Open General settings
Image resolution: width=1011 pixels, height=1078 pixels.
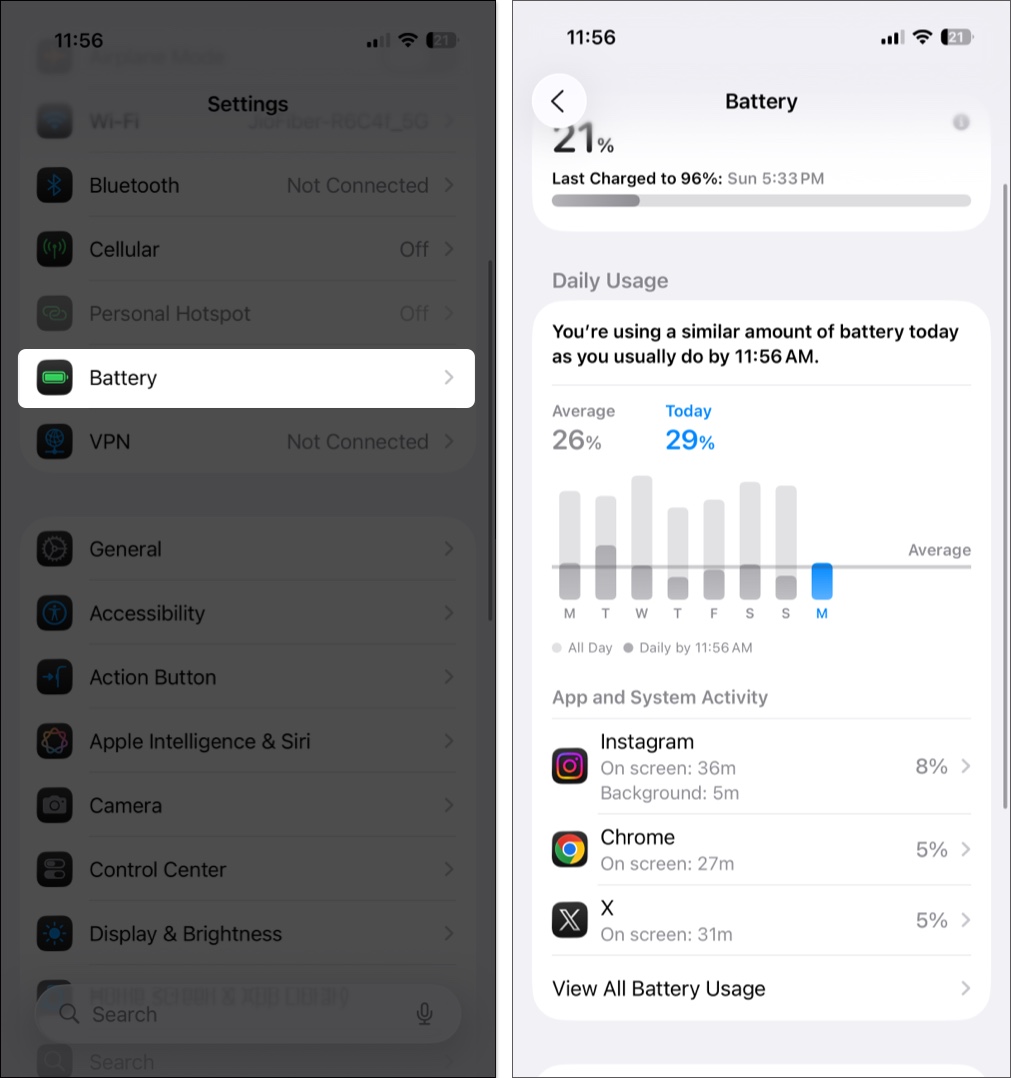[x=246, y=549]
